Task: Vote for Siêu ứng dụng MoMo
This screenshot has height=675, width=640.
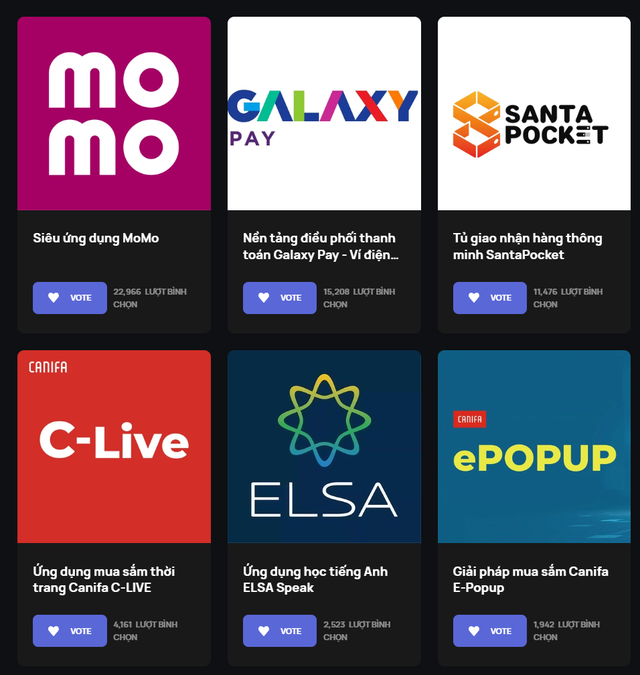Action: tap(69, 298)
